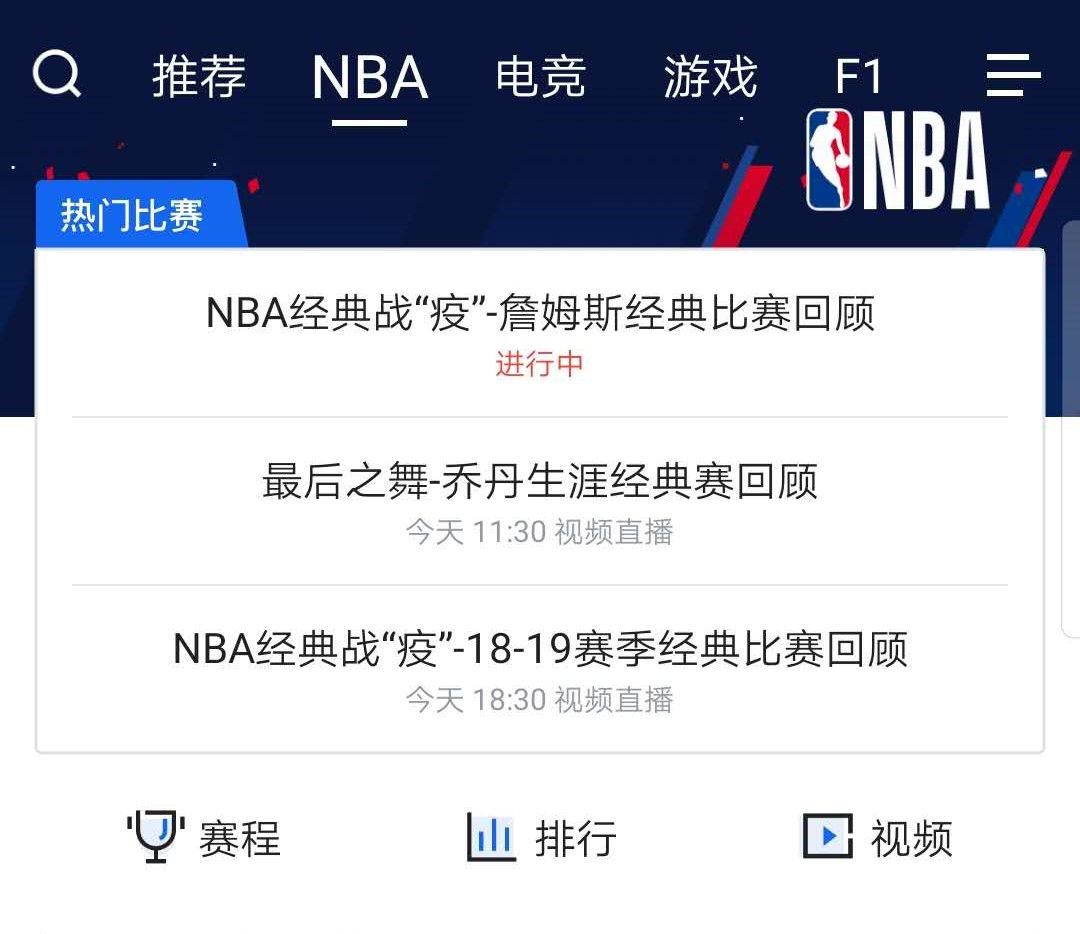Tap the 视频 videos button
The image size is (1080, 934).
pyautogui.click(x=877, y=837)
